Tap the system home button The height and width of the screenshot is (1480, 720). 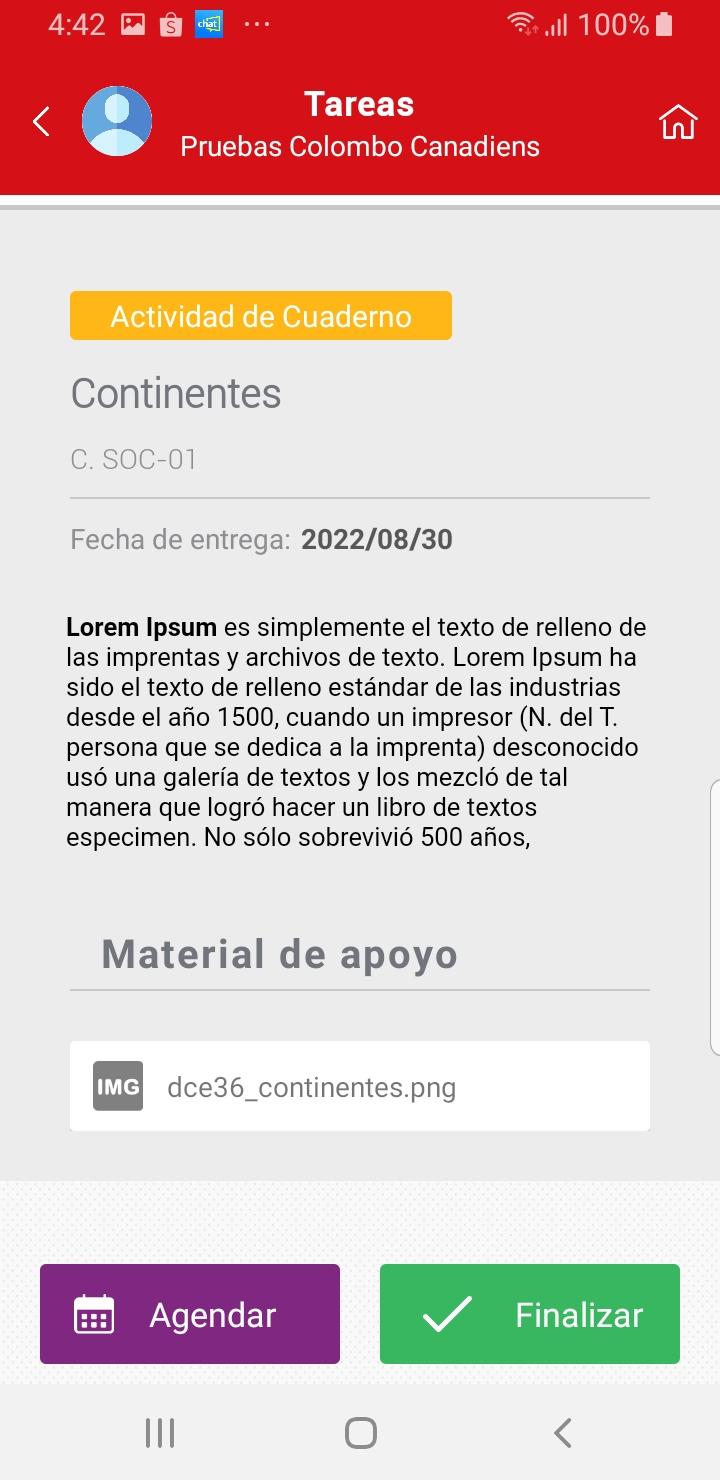[x=360, y=1433]
